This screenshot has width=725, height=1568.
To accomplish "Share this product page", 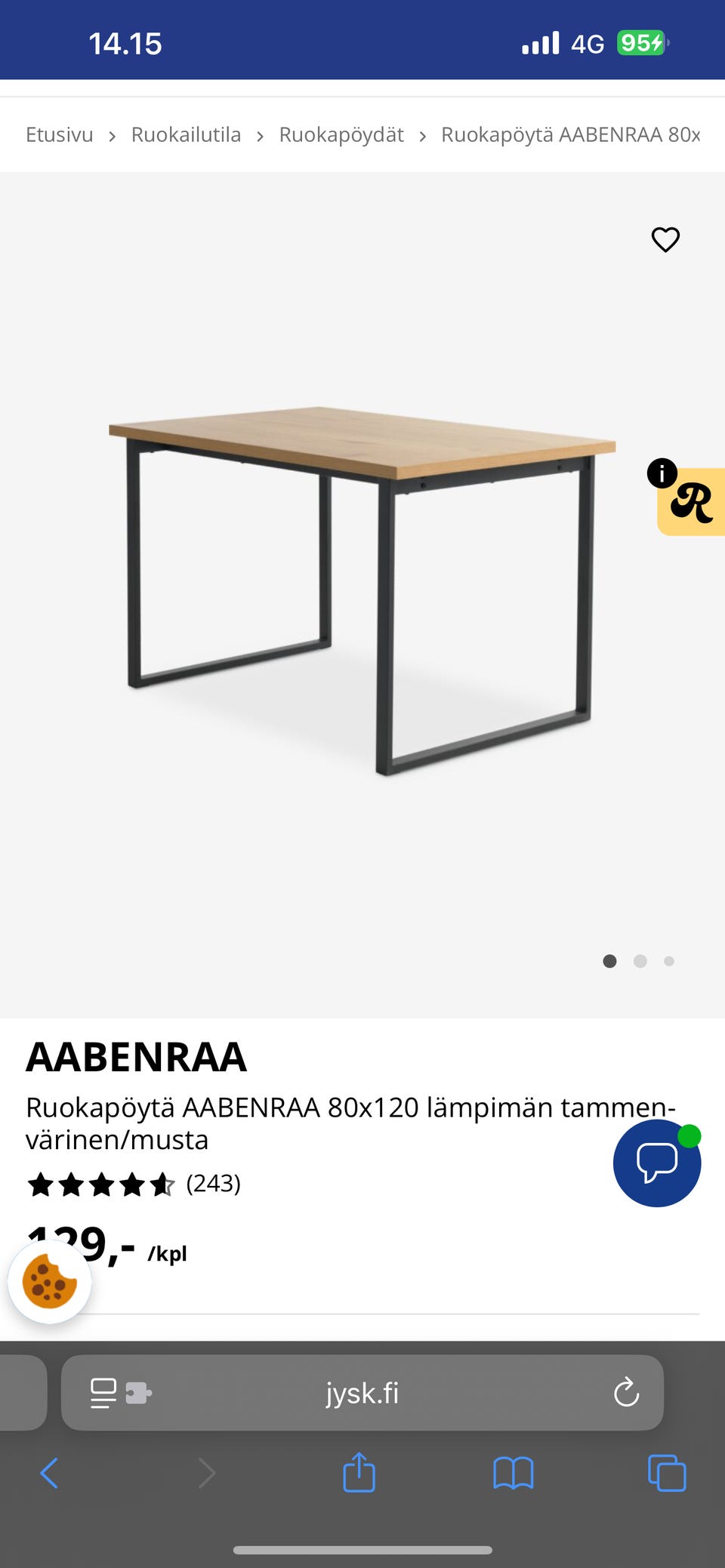I will point(359,1473).
